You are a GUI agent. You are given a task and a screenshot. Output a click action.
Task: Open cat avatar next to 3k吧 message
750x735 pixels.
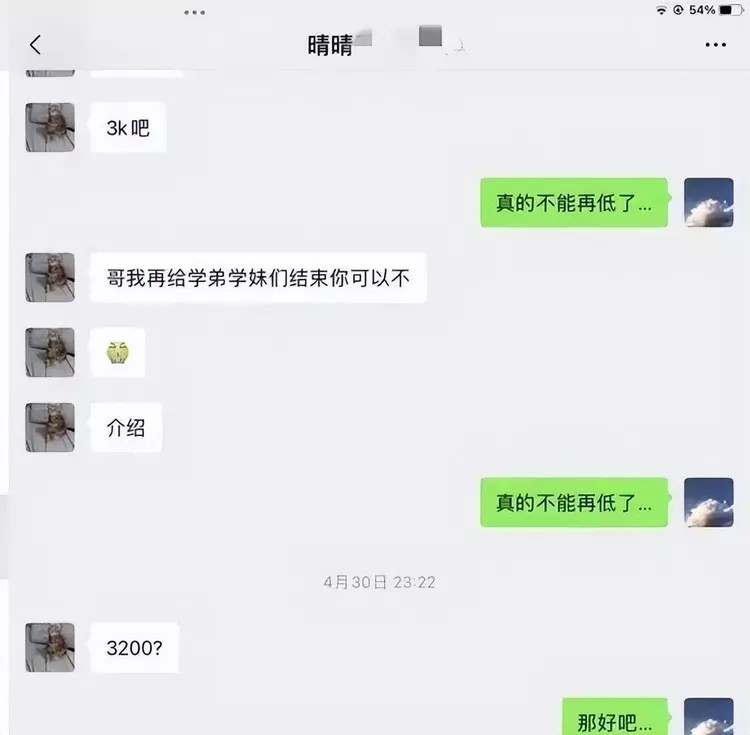50,127
